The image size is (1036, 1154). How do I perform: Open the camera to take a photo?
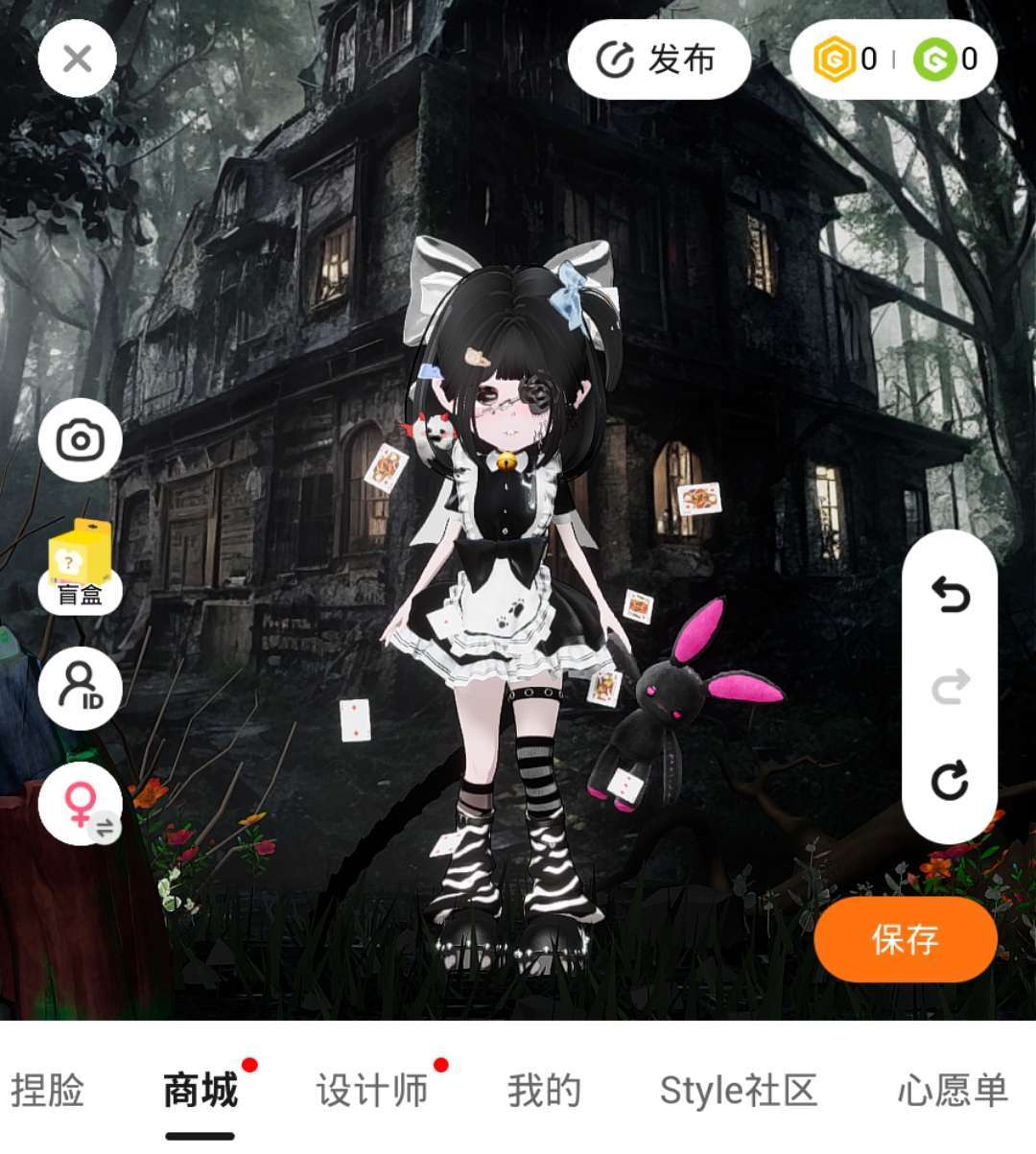80,440
